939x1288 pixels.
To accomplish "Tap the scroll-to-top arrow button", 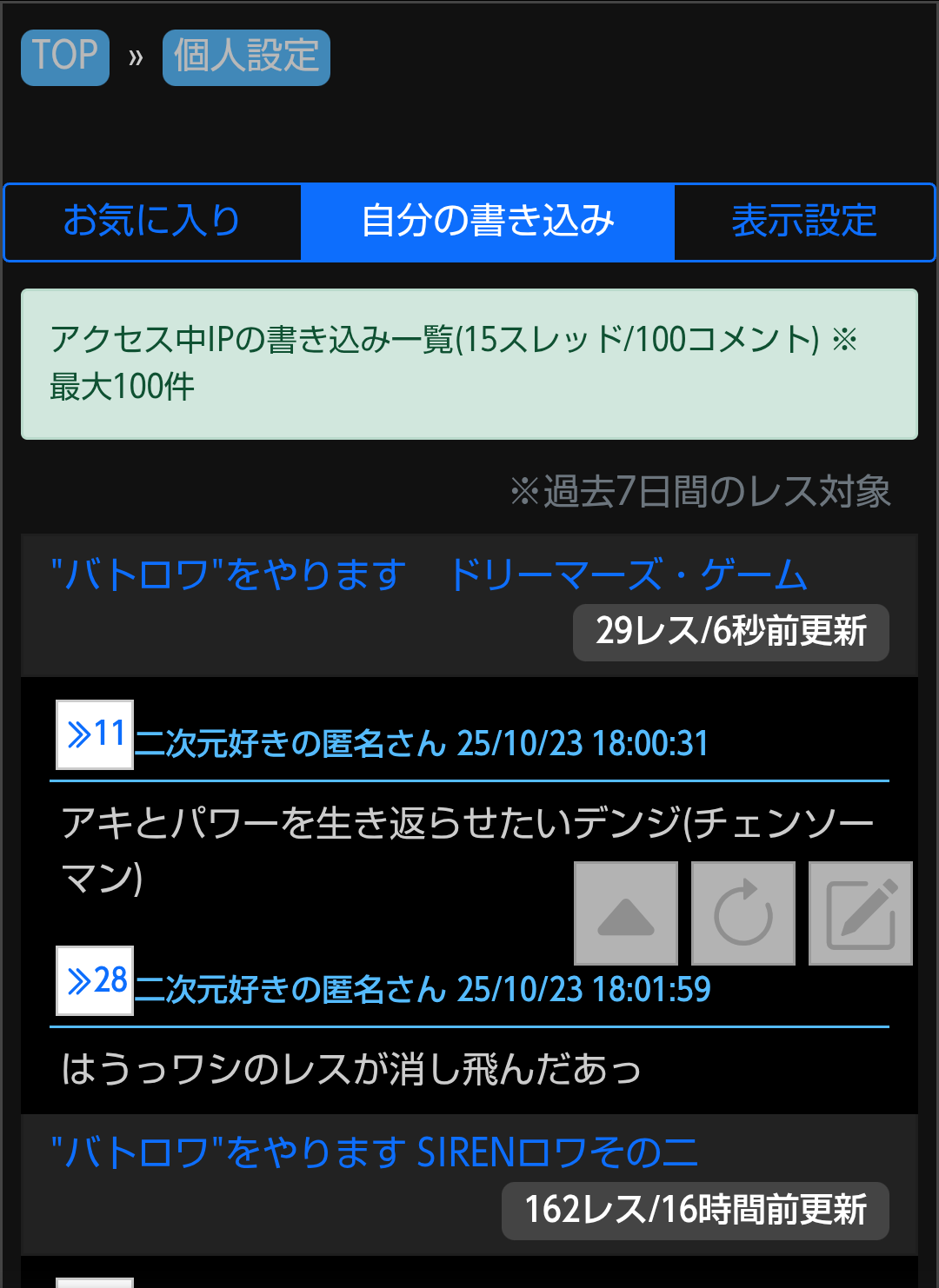I will (626, 913).
